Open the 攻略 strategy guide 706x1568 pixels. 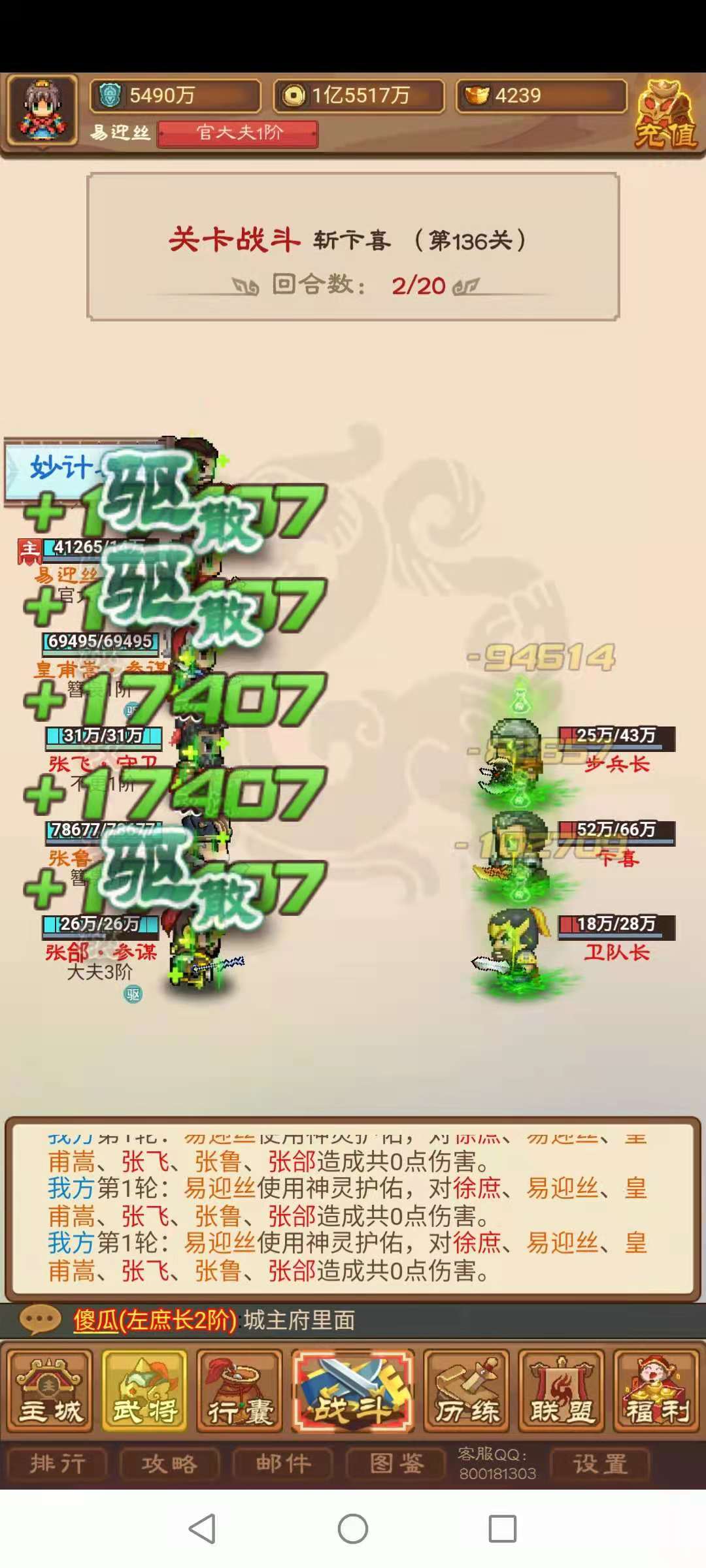(x=170, y=1463)
